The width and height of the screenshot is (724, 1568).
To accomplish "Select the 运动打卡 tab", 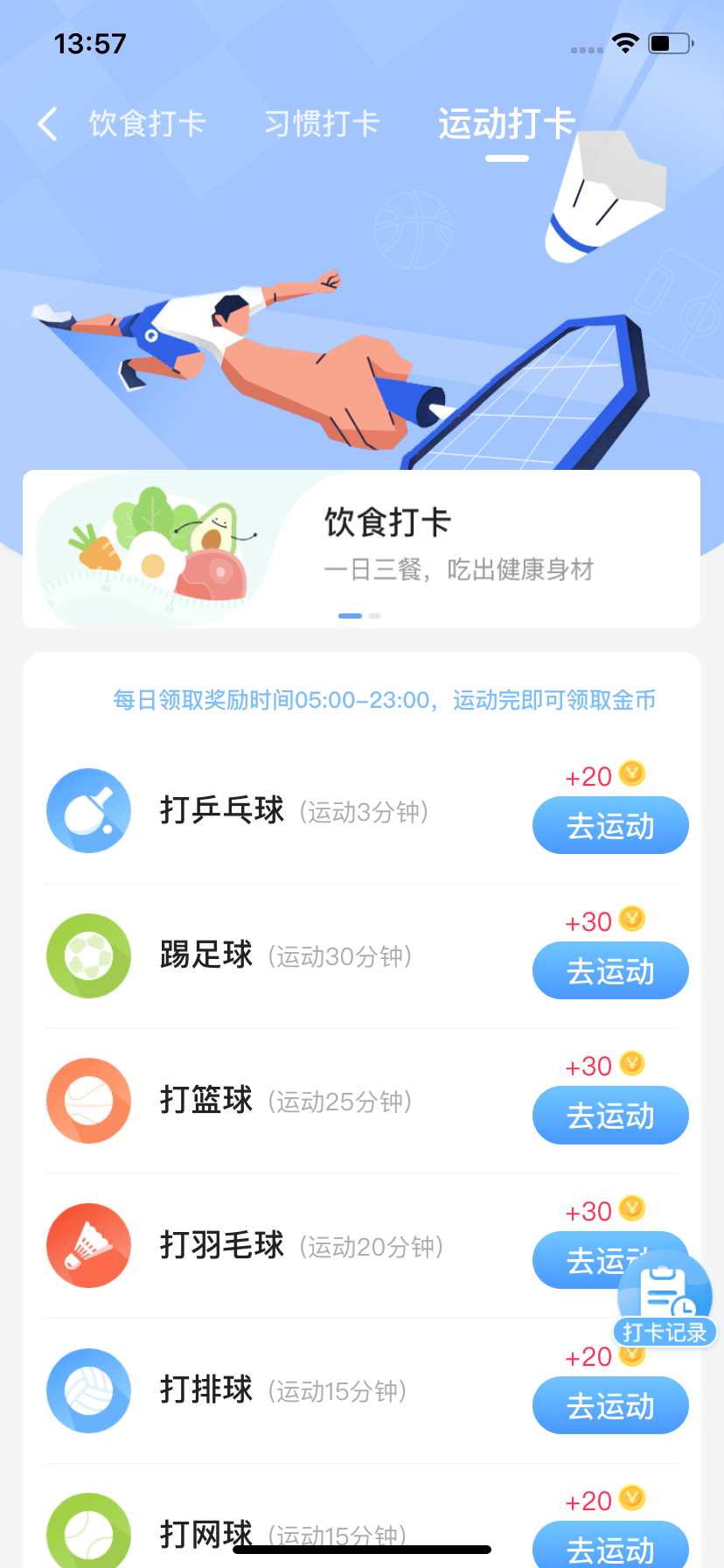I will click(506, 124).
